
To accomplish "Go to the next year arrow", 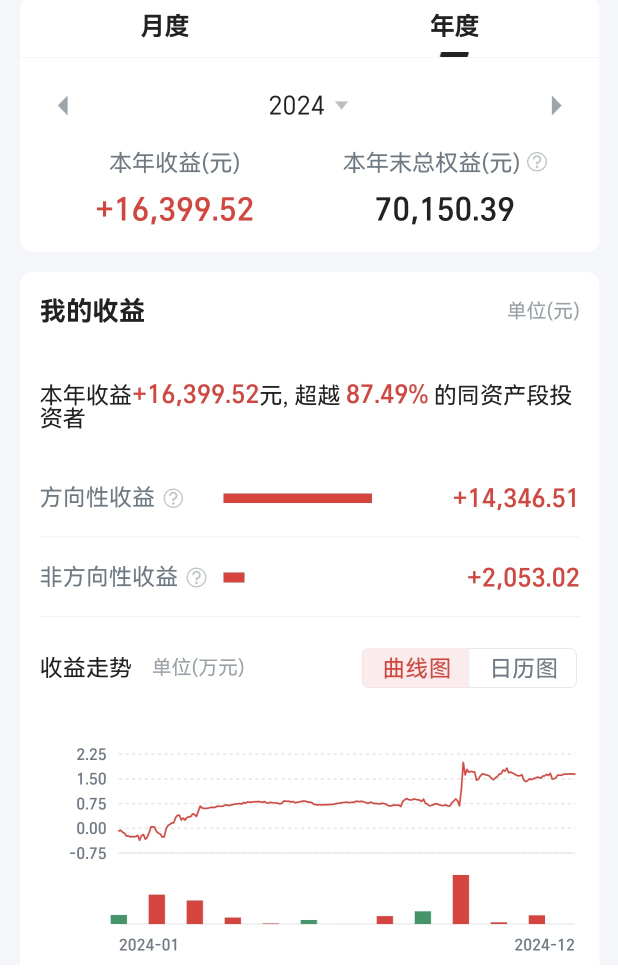I will 556,106.
